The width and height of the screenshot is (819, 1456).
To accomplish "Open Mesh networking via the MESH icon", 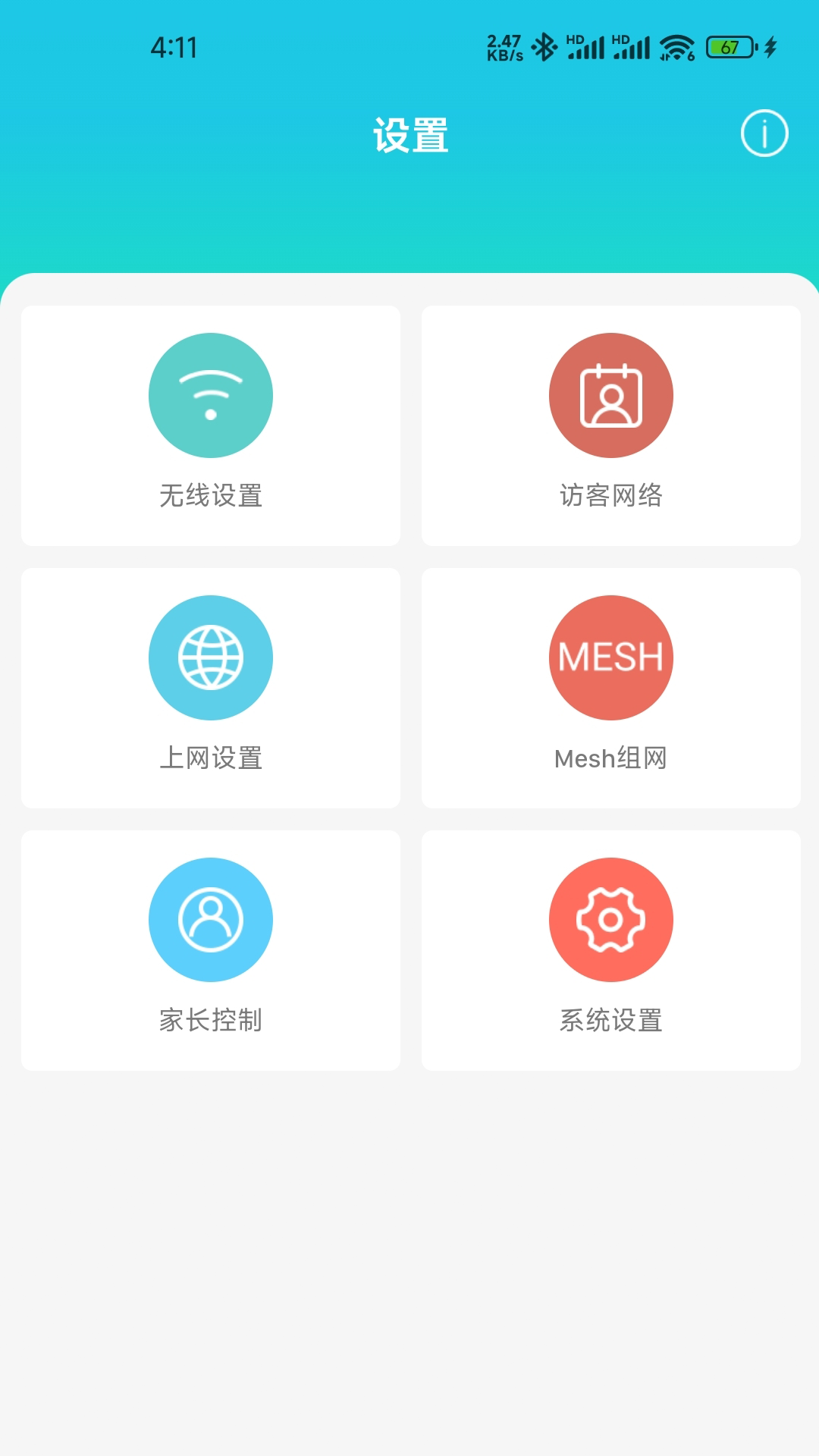I will pos(610,657).
